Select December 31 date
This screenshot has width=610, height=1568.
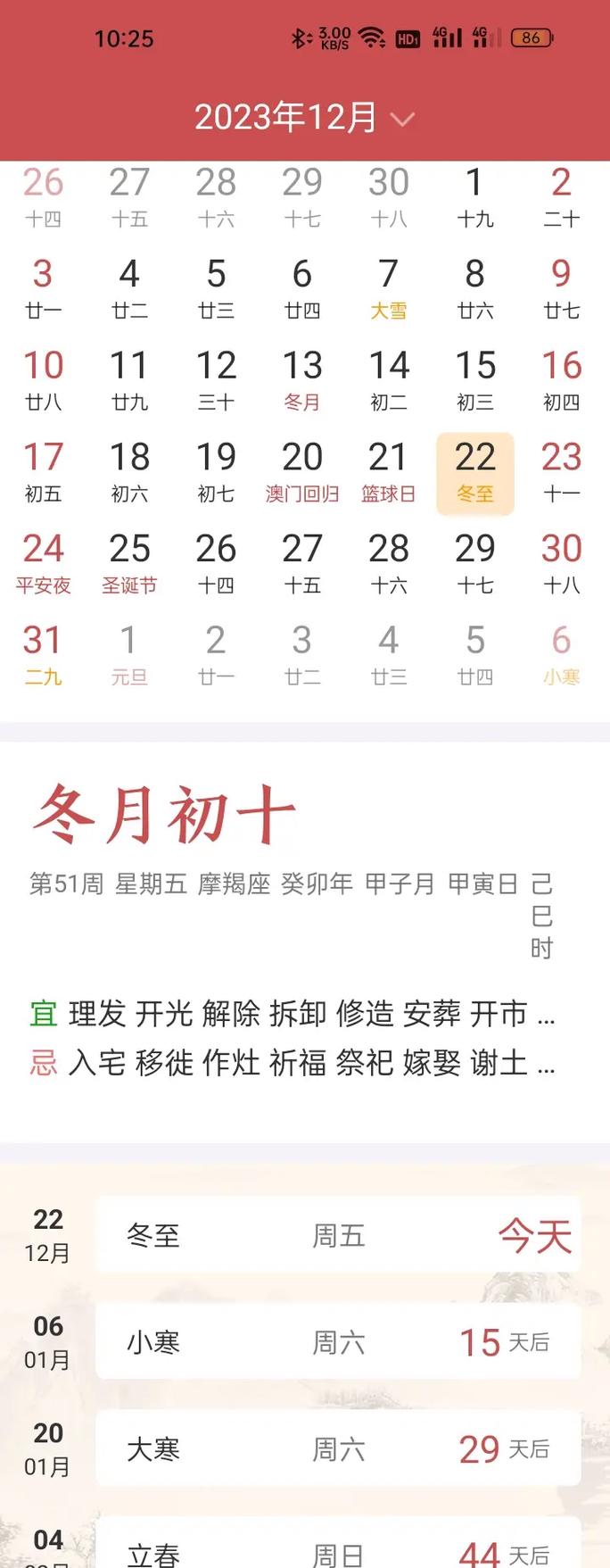click(43, 656)
